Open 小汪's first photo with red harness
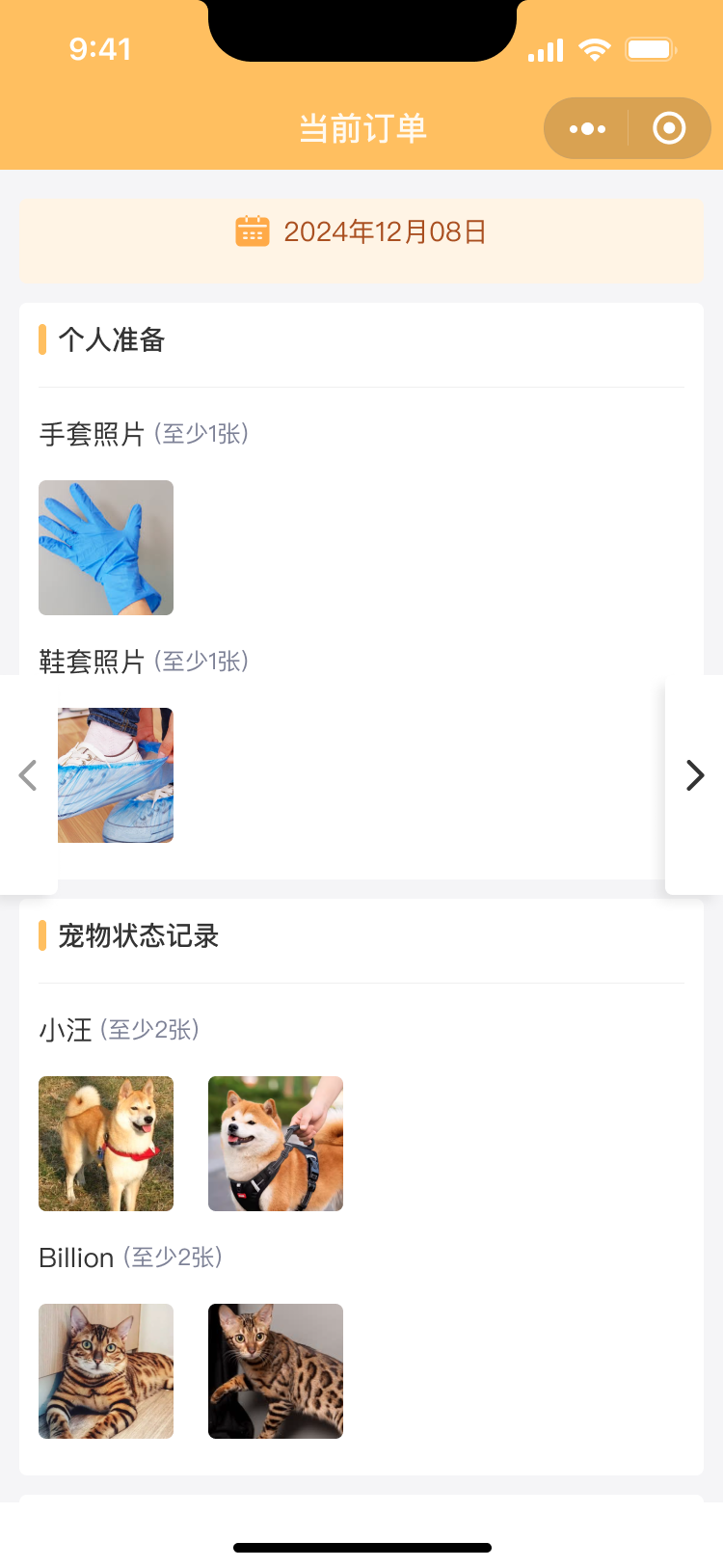Viewport: 723px width, 1568px height. pos(106,1144)
